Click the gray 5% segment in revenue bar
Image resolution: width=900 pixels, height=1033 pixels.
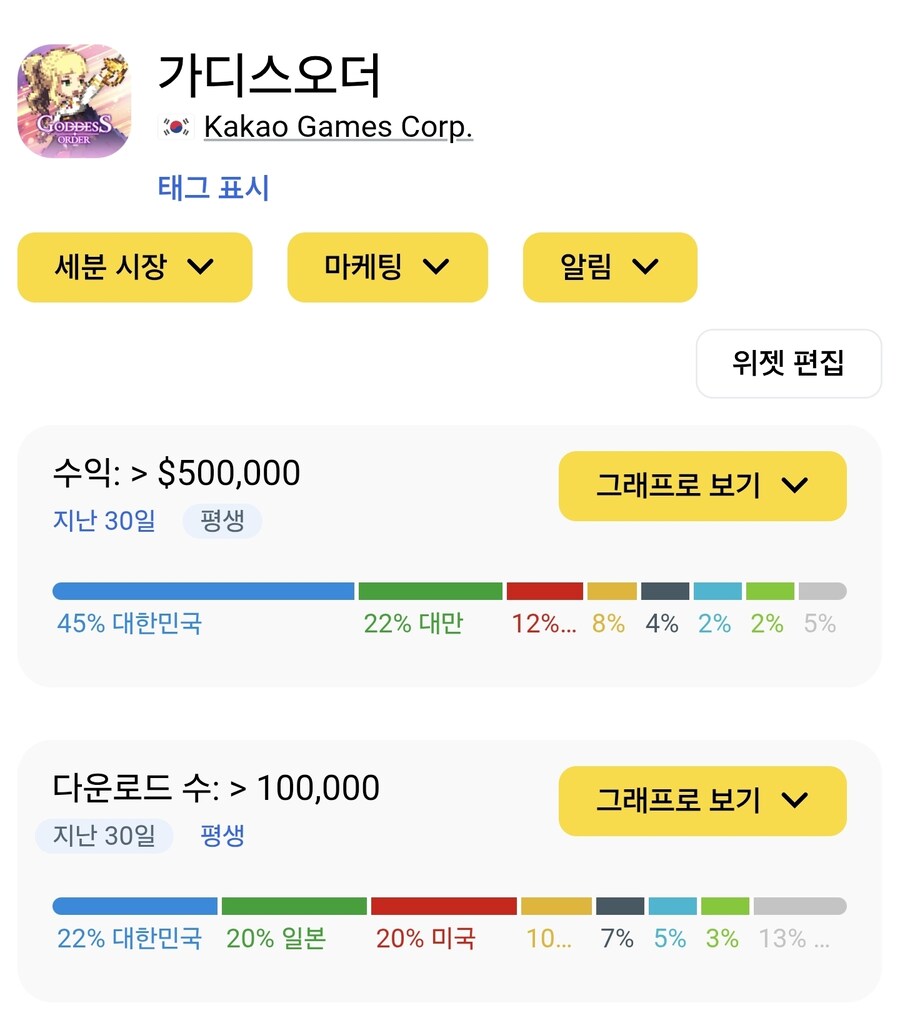820,591
